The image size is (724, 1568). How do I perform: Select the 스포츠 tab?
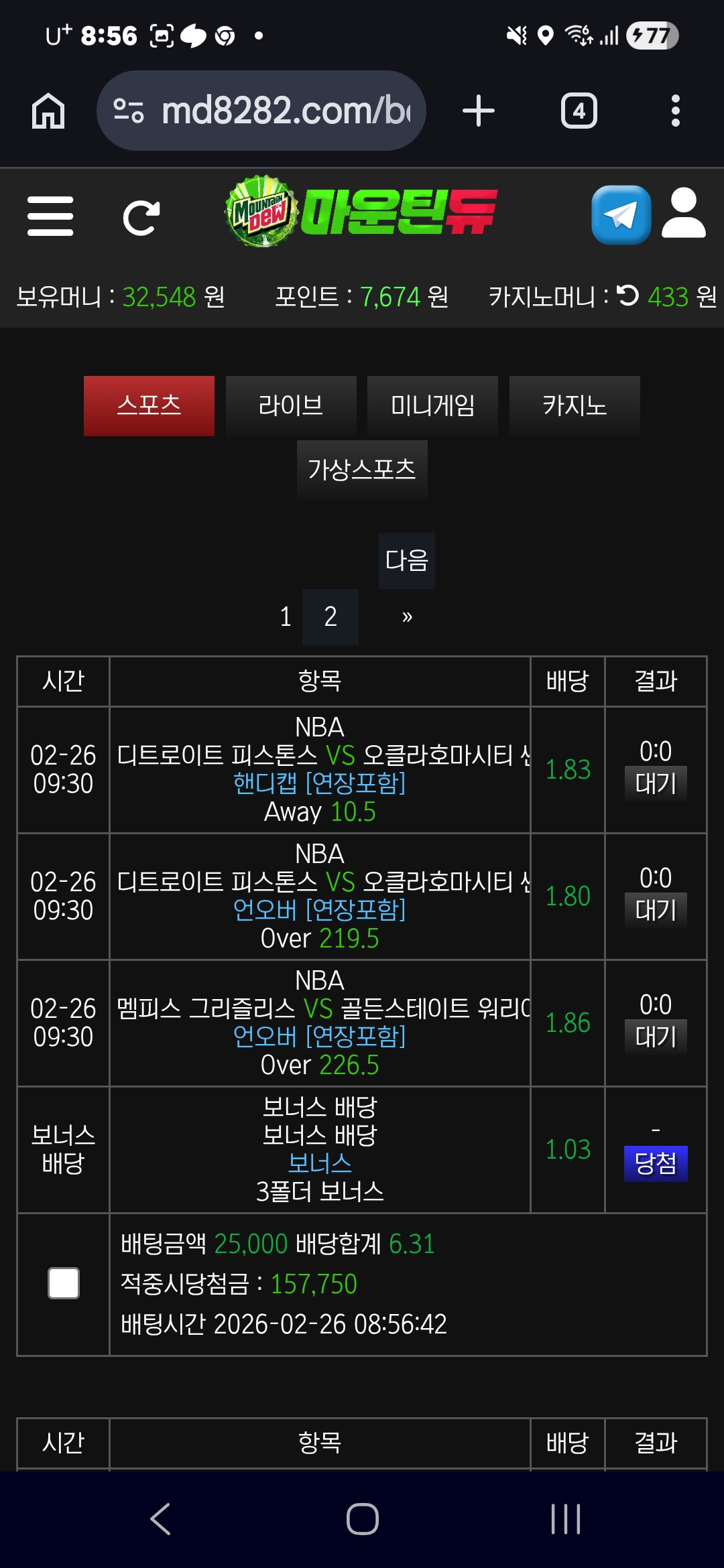pyautogui.click(x=149, y=405)
